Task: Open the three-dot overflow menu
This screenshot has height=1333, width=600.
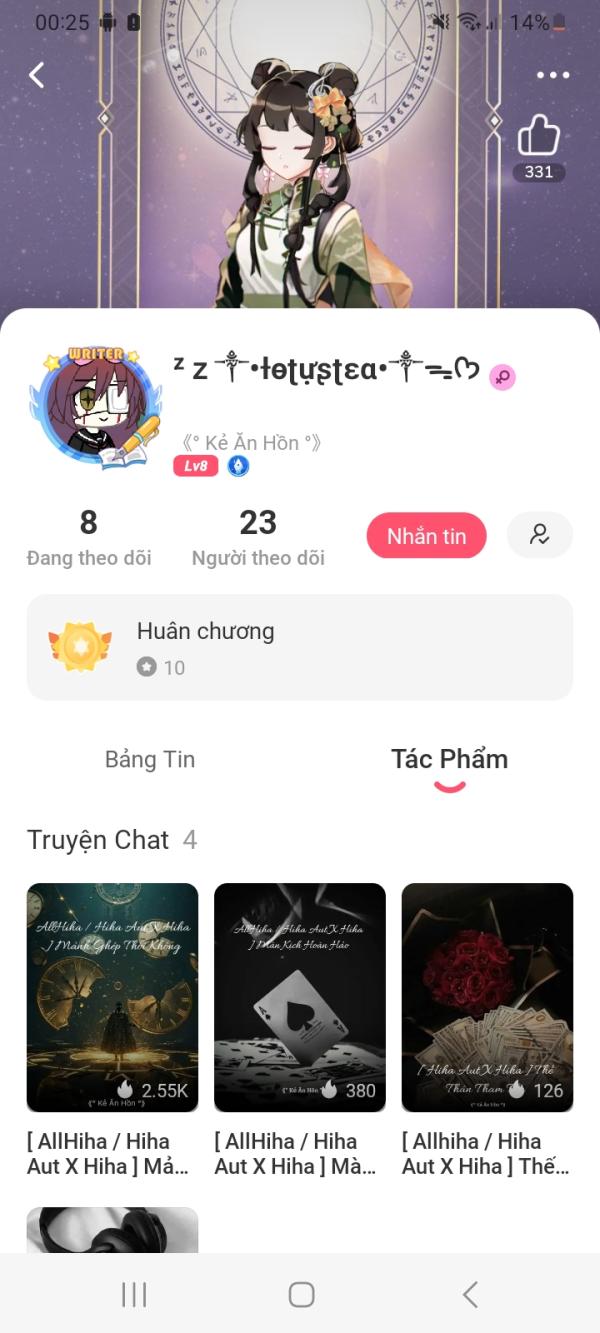Action: pyautogui.click(x=553, y=75)
